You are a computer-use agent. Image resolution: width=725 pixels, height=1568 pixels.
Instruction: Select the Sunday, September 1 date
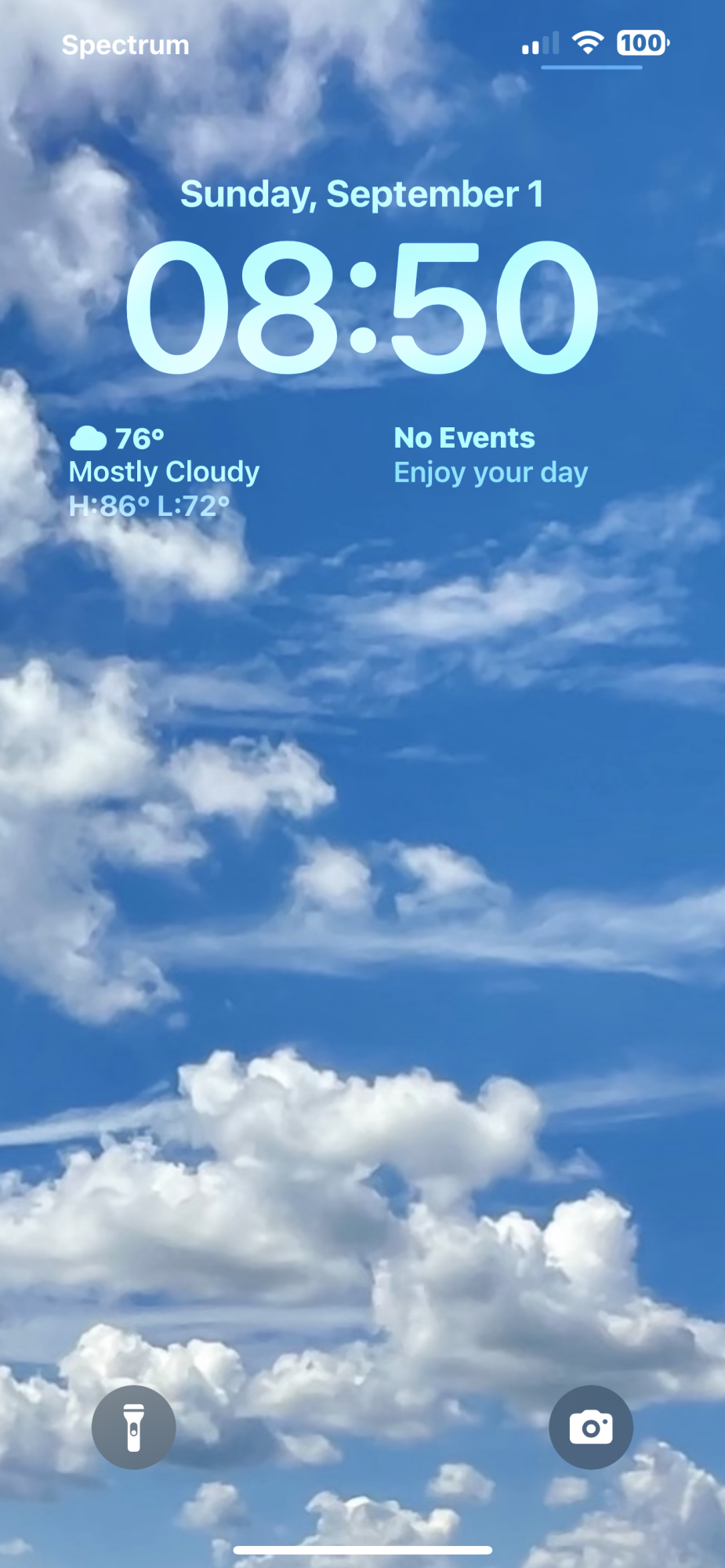tap(362, 194)
